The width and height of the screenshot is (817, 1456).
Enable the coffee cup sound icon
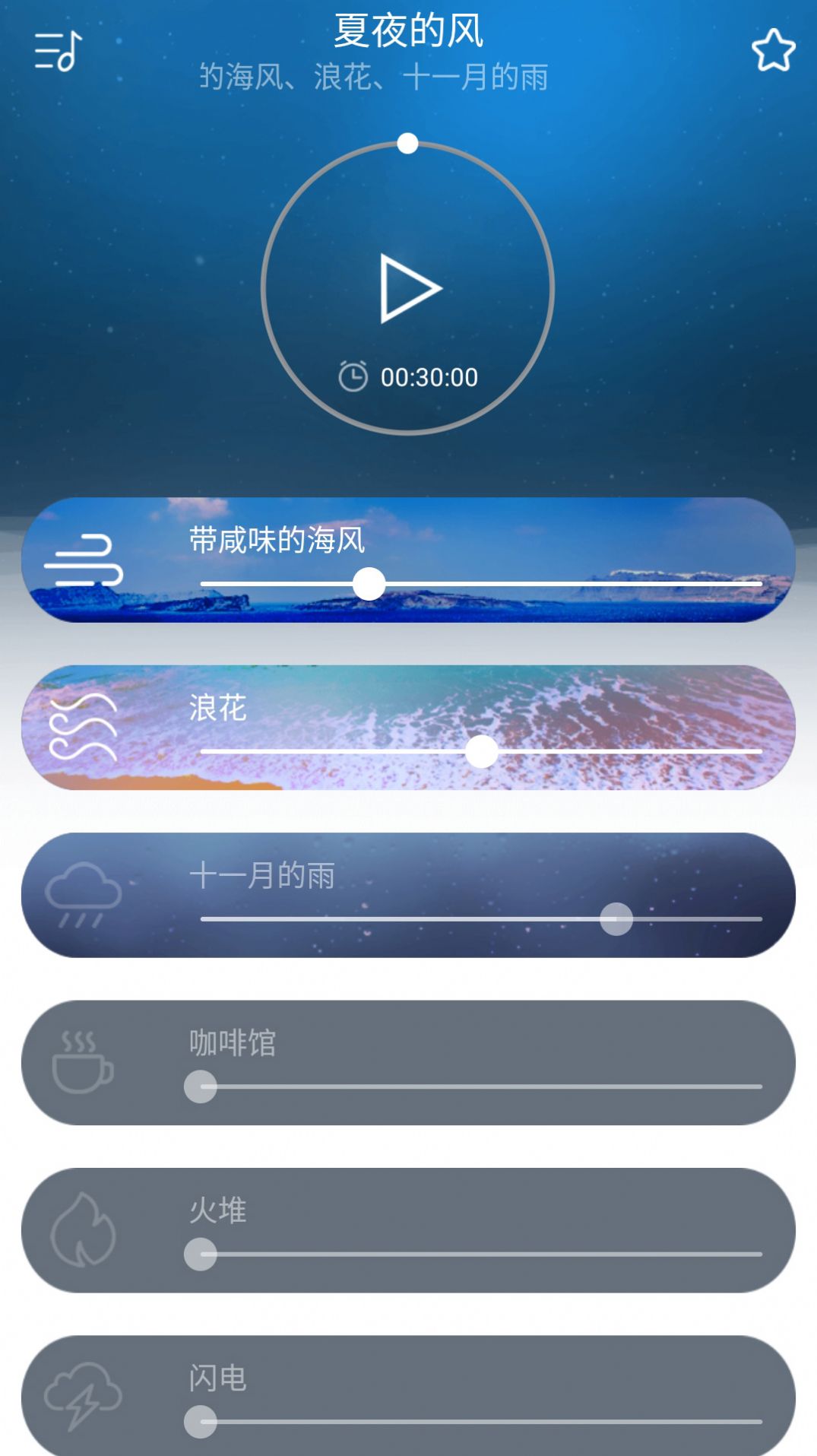click(x=84, y=1062)
